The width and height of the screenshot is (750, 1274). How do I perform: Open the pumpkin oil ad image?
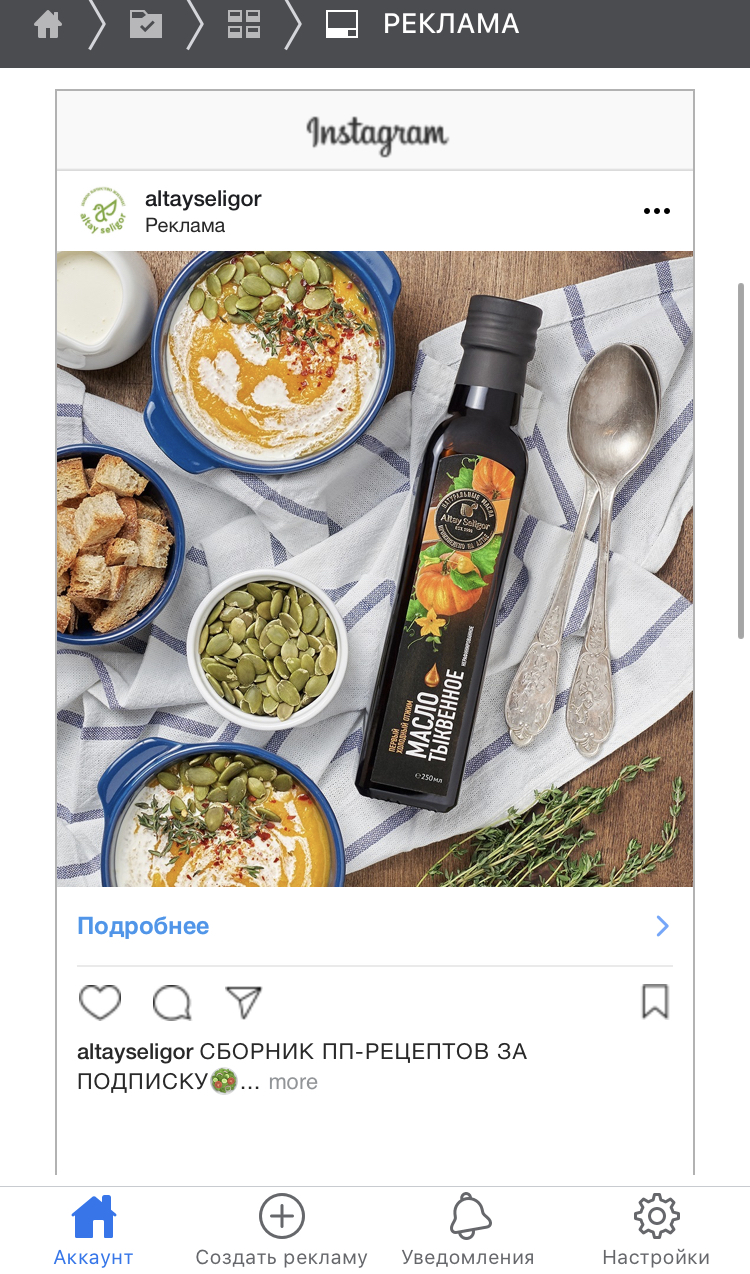pos(375,568)
